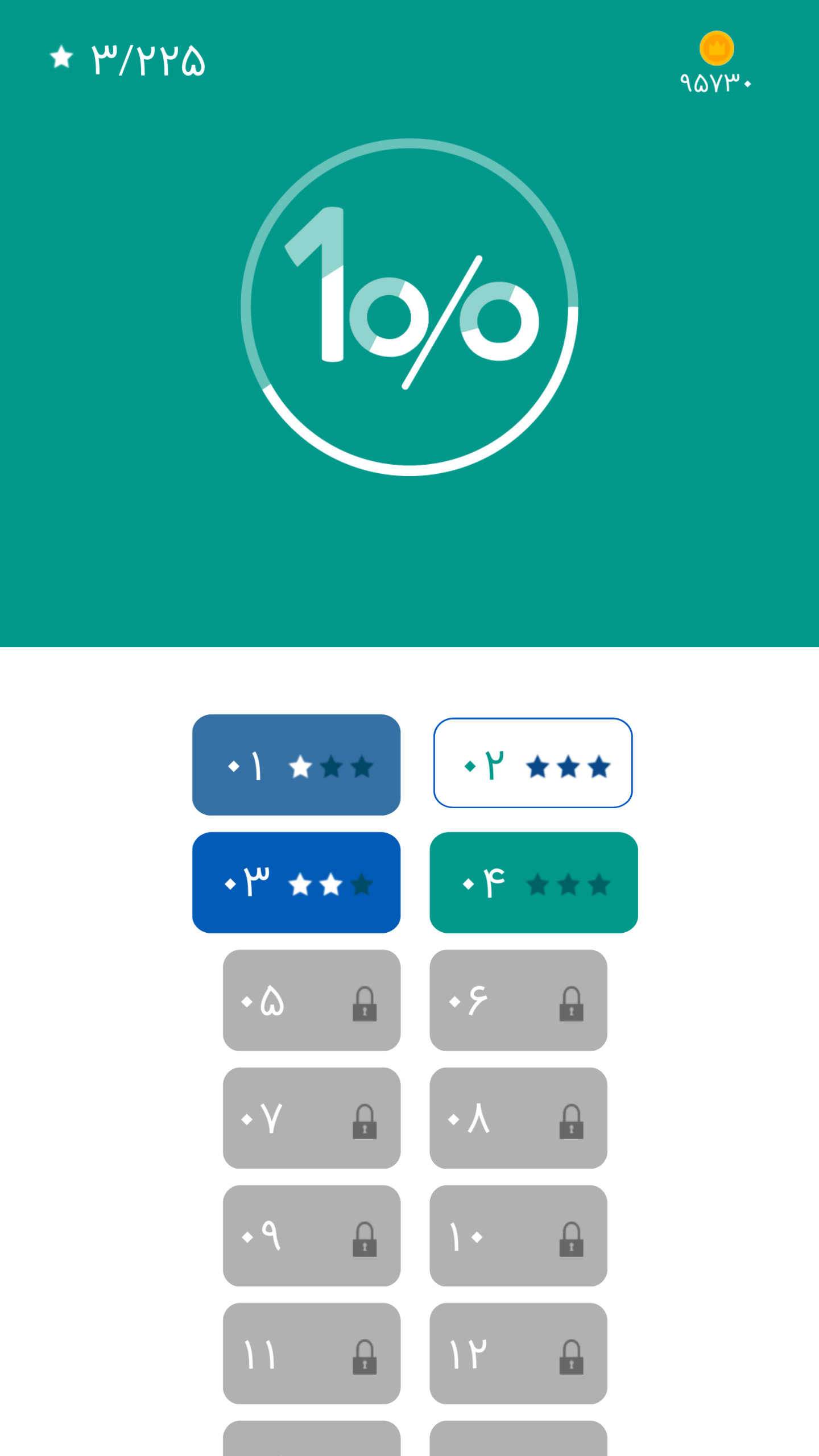
Task: Tap locked level ۰۵
Action: (311, 1000)
